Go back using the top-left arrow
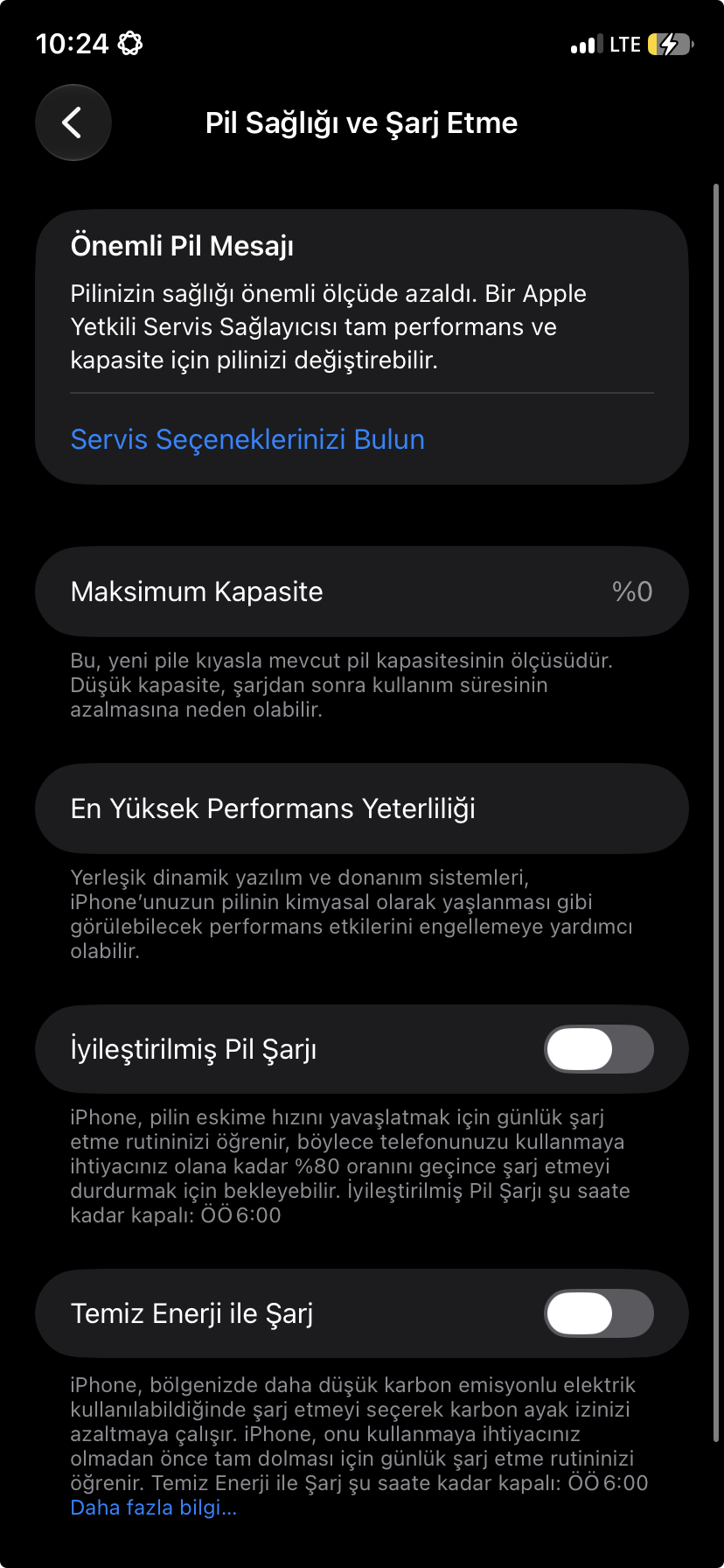 (73, 122)
